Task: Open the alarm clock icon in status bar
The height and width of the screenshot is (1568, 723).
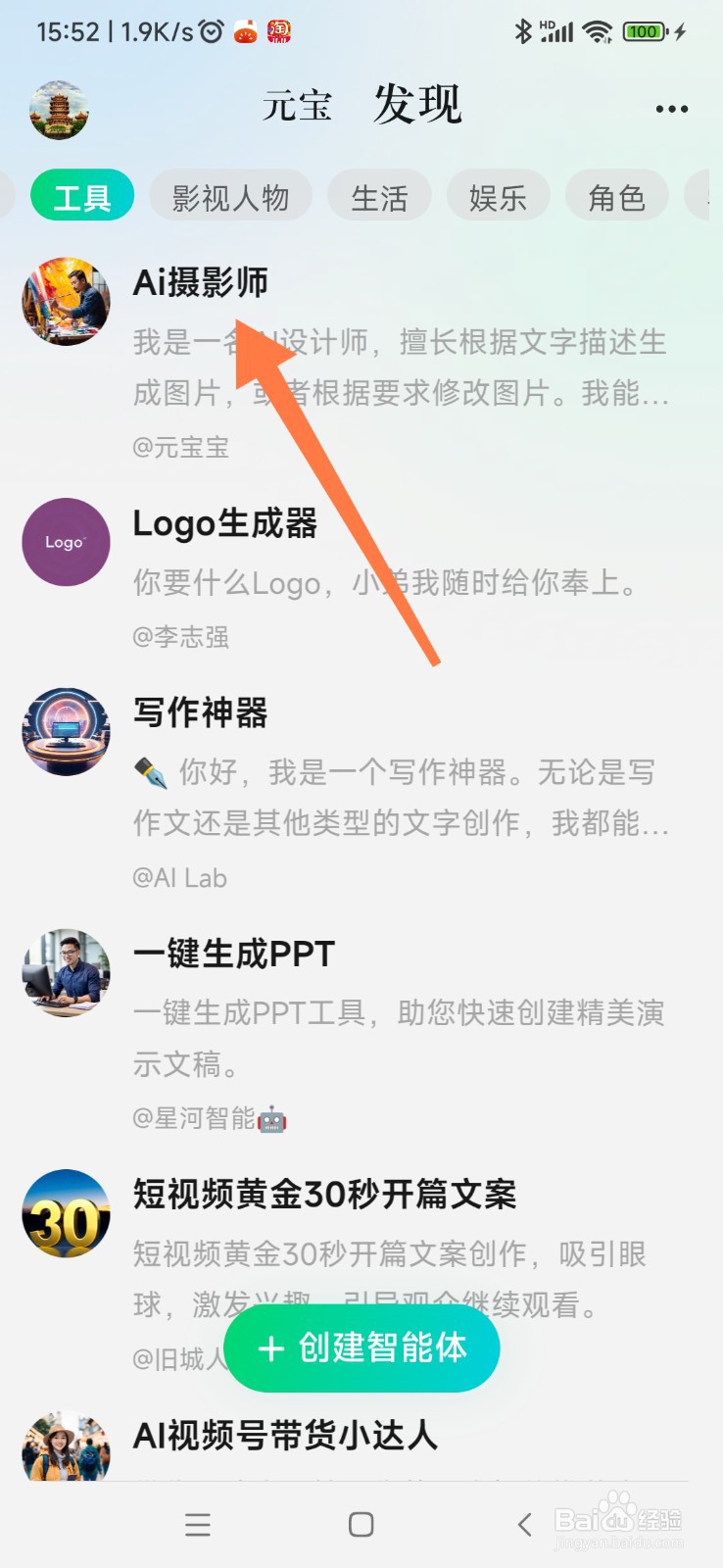Action: point(209,31)
